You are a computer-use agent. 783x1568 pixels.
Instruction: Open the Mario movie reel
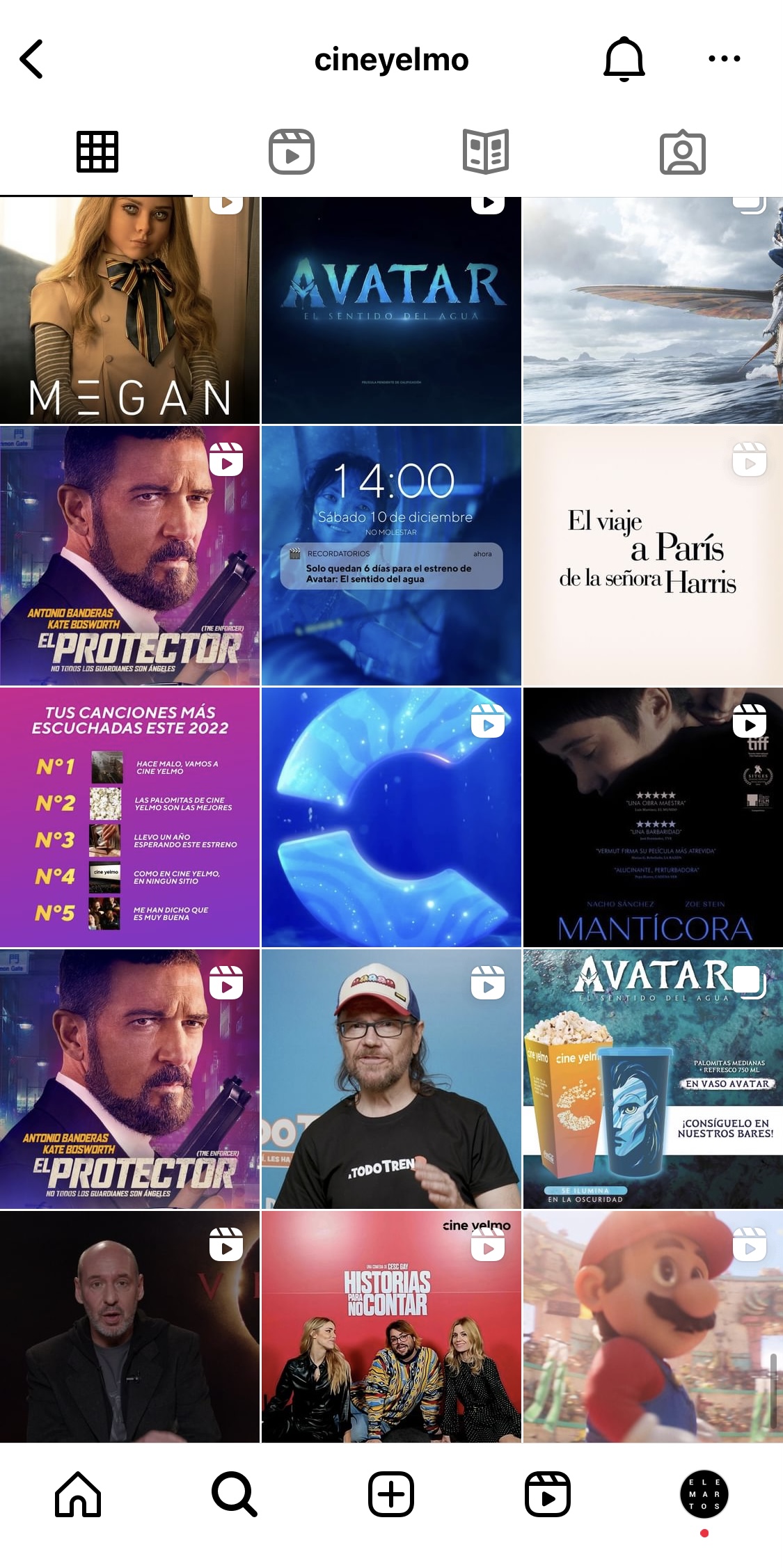point(653,1327)
